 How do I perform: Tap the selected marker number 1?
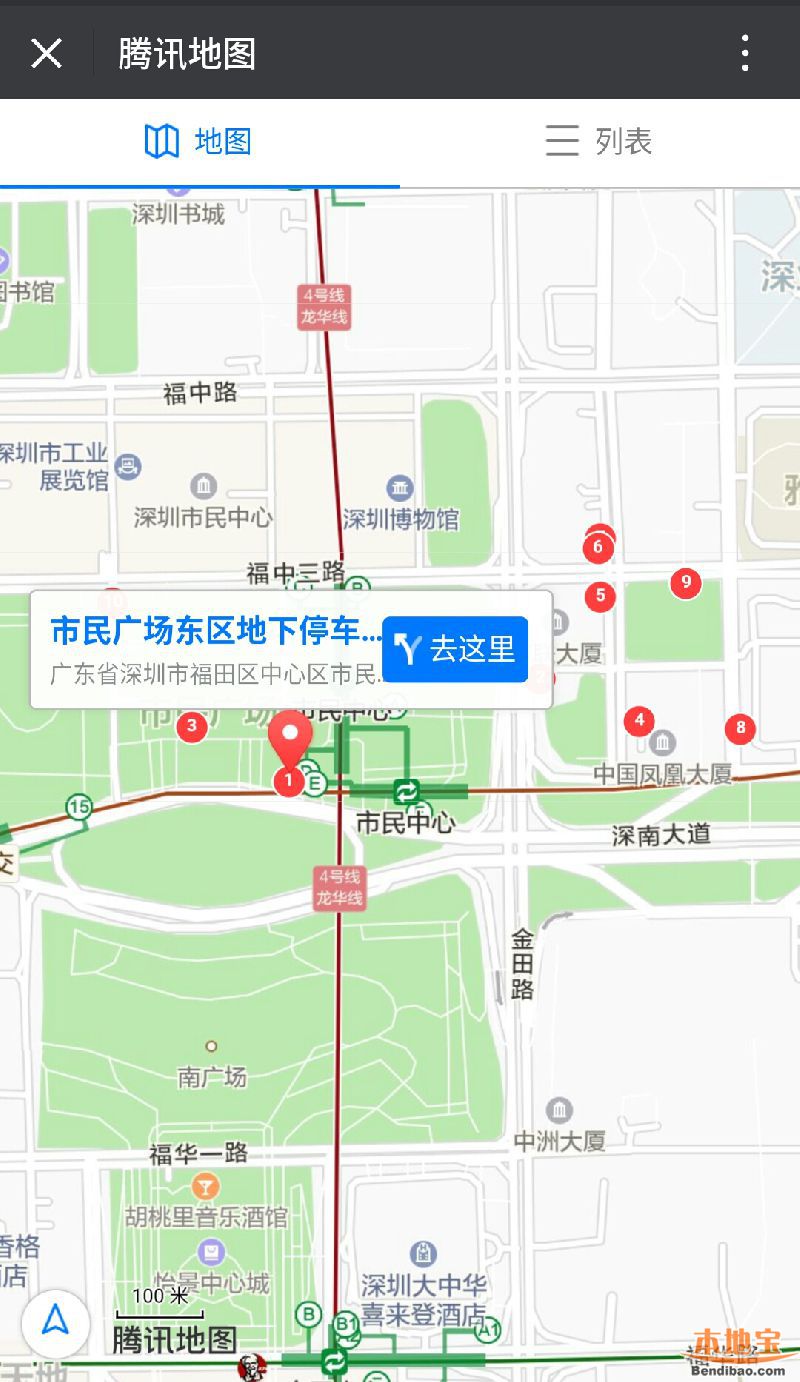pos(289,778)
